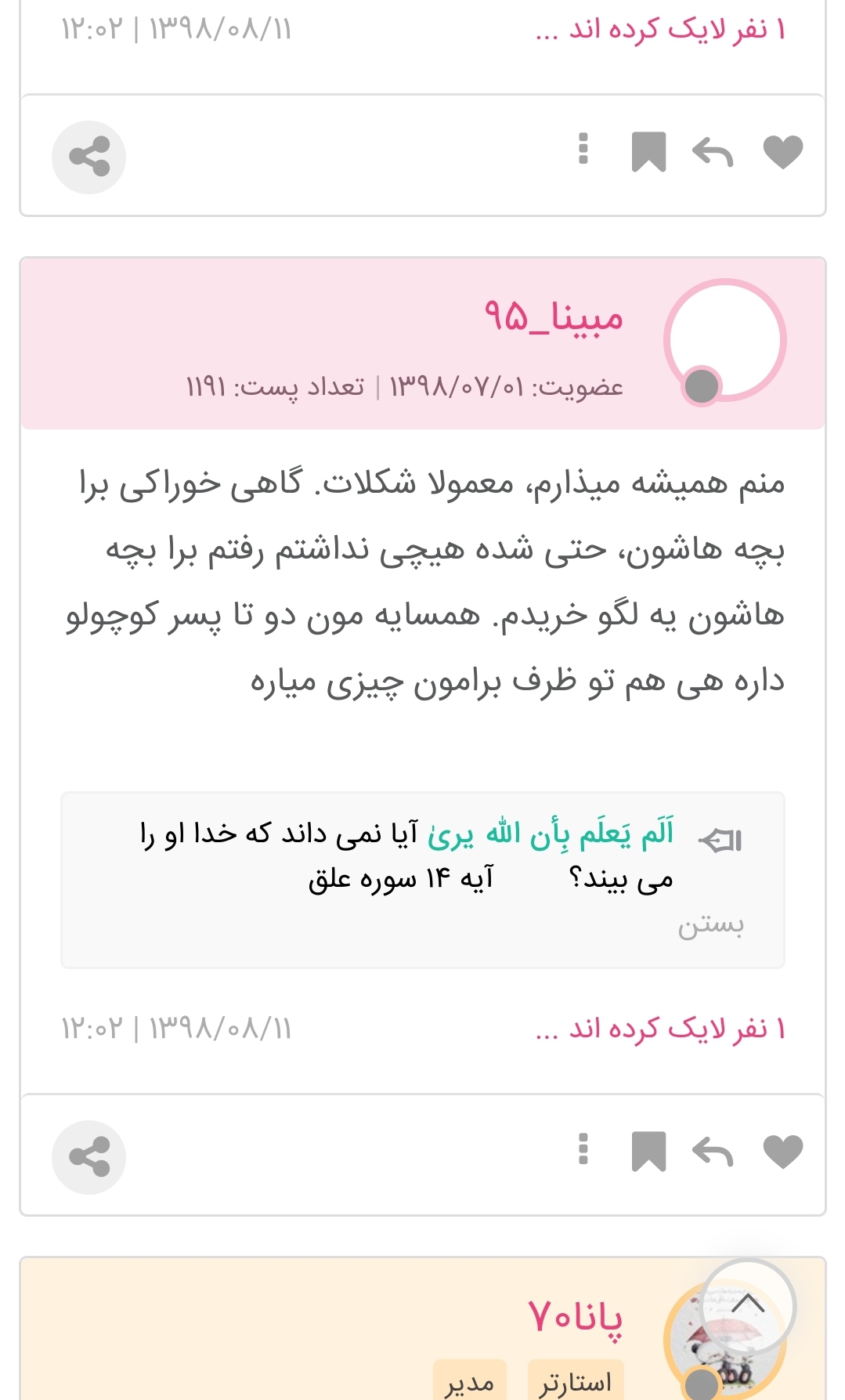The width and height of the screenshot is (845, 1400).
Task: Bookmark the top post
Action: 648,152
